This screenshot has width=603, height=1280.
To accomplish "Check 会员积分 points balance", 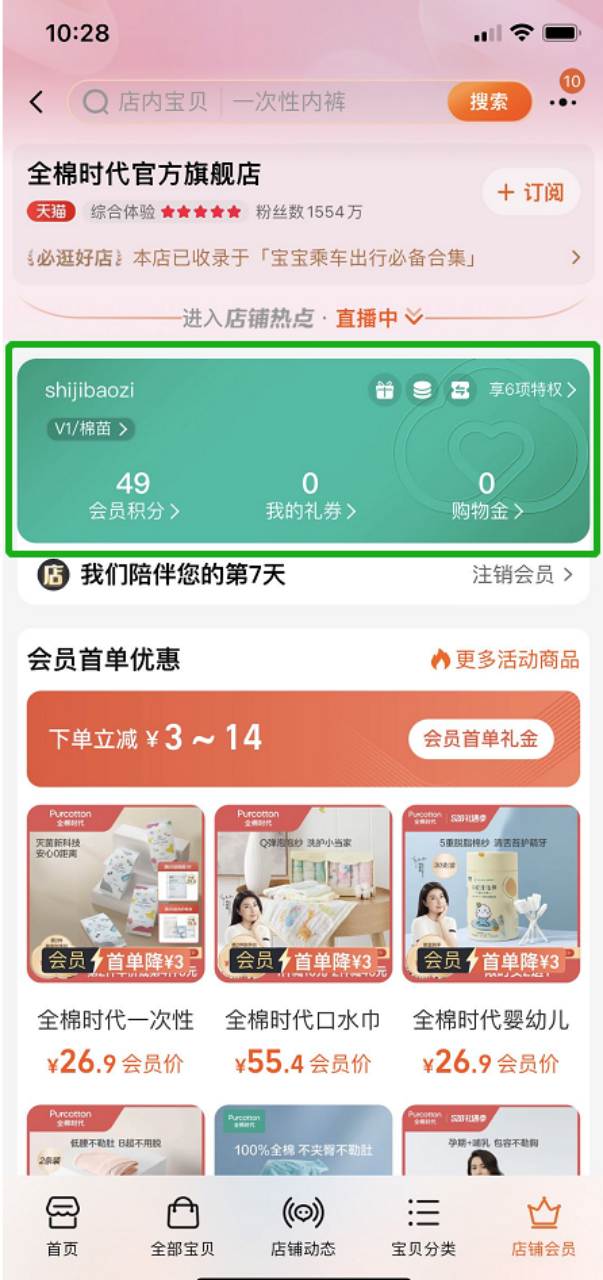I will (133, 497).
